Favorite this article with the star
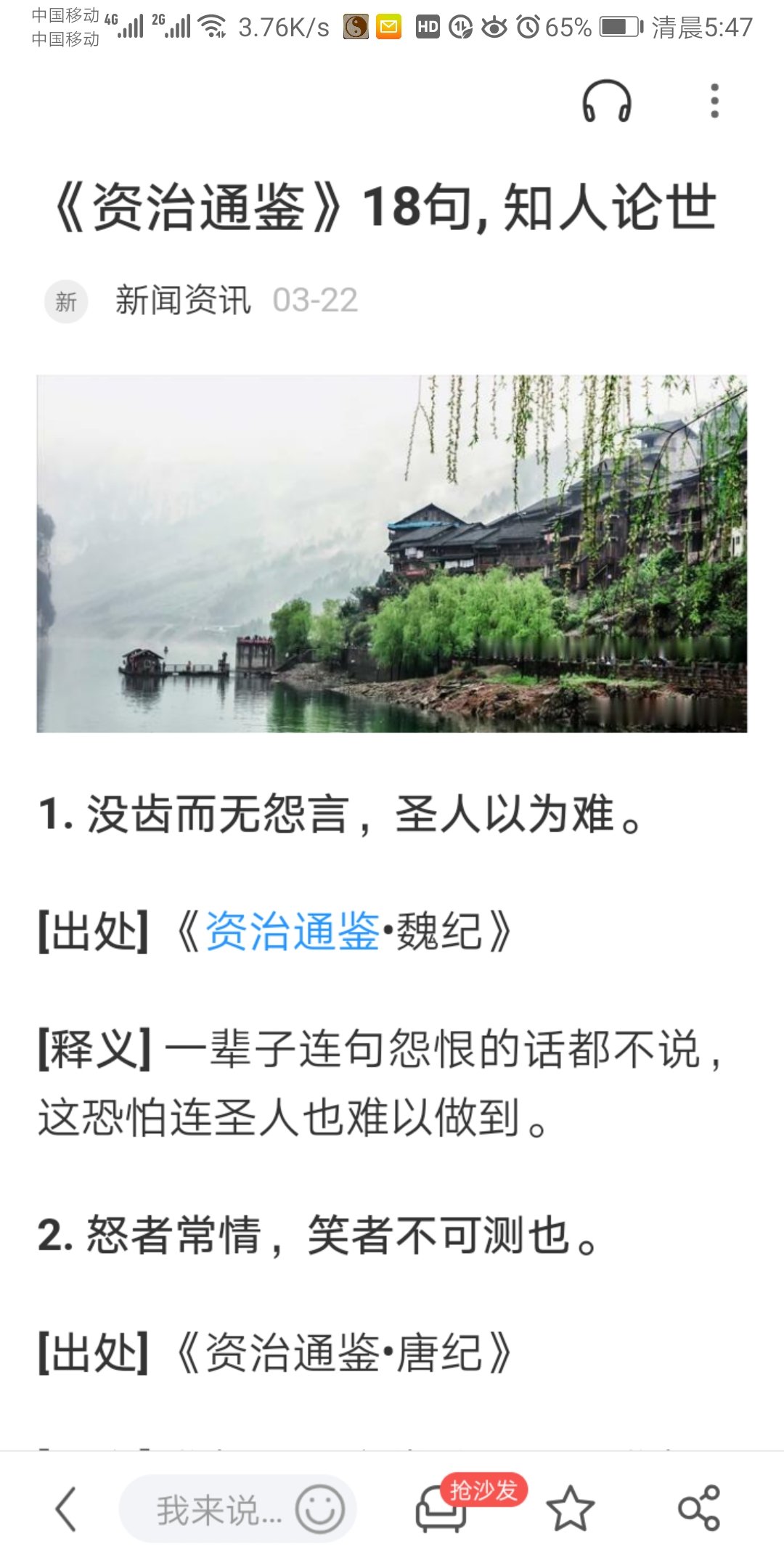Screen dimensions: 784x1568 (571, 1509)
